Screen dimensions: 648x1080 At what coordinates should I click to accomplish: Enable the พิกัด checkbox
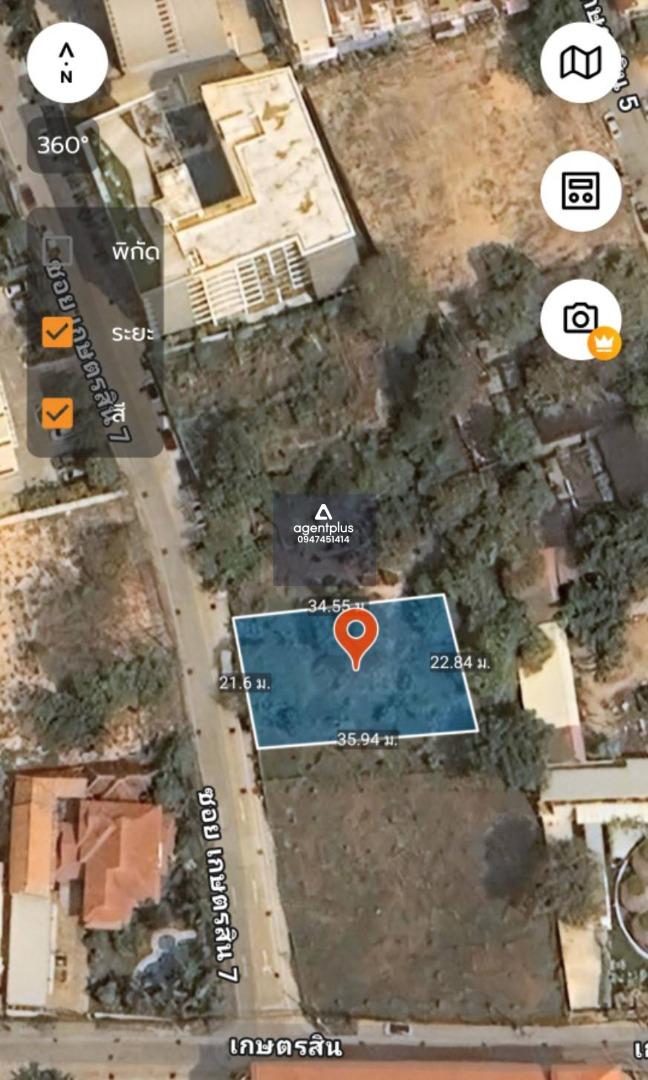[58, 251]
